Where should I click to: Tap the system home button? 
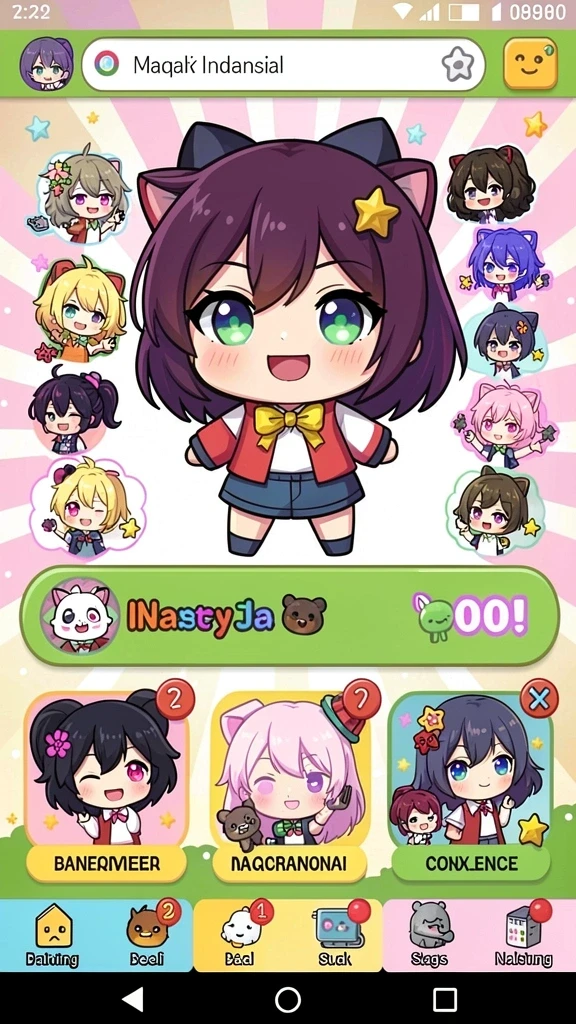tap(288, 999)
